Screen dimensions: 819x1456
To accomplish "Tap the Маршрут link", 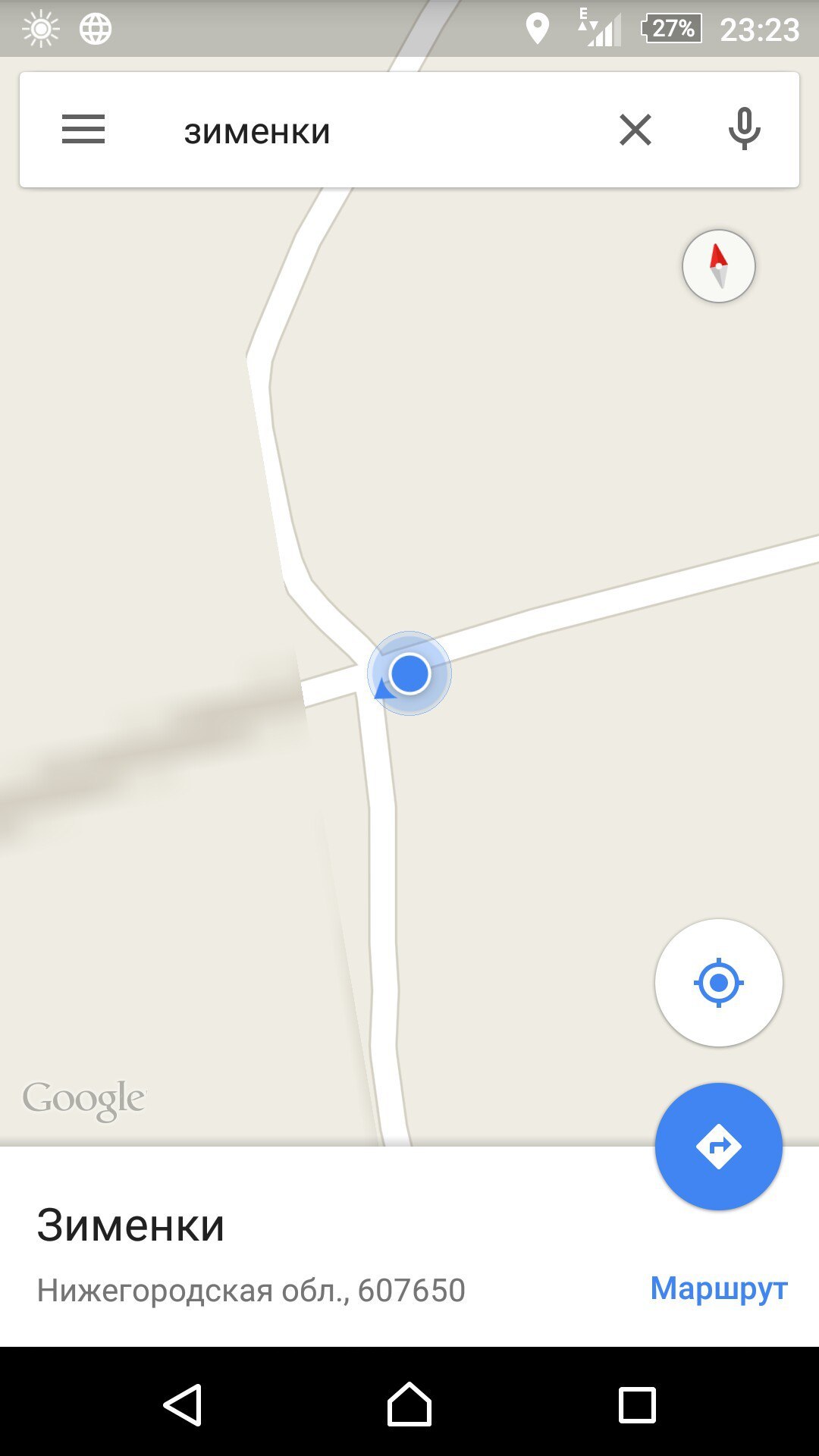I will point(719,1288).
